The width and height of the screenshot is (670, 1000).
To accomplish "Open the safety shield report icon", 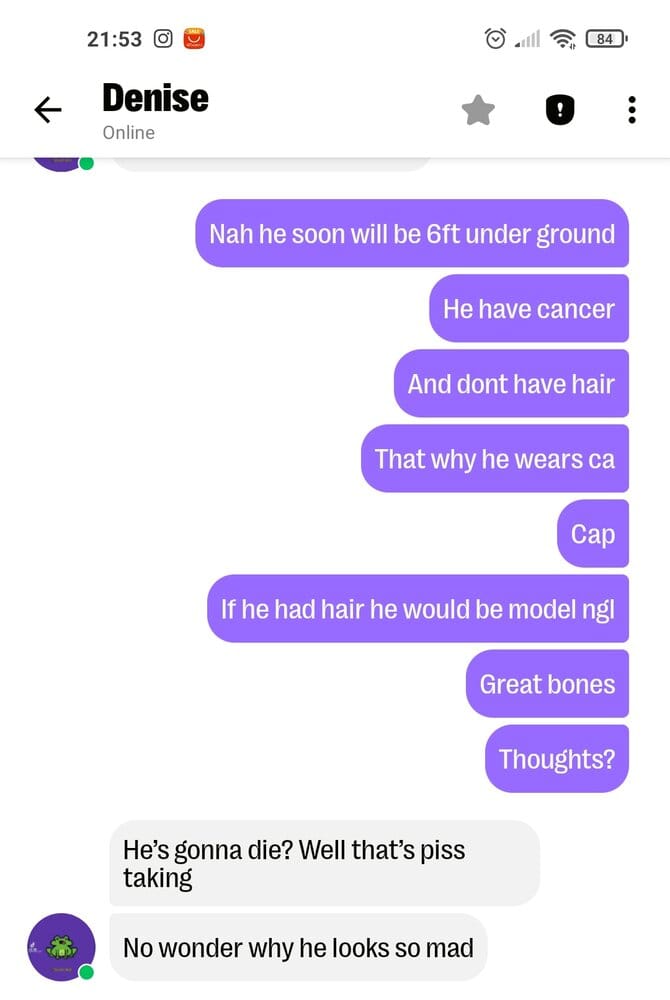I will [560, 110].
